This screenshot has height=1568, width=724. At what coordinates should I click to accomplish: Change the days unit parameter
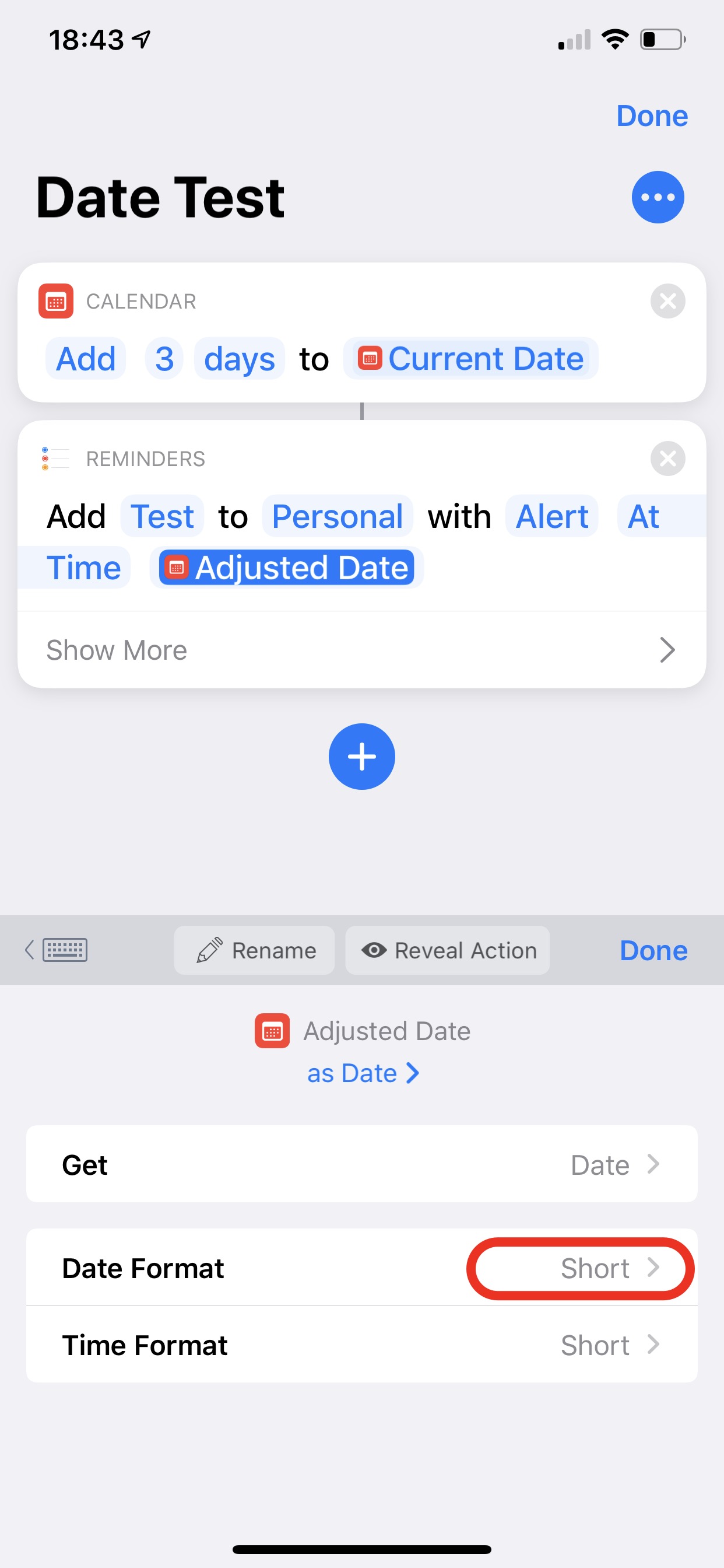coord(239,359)
